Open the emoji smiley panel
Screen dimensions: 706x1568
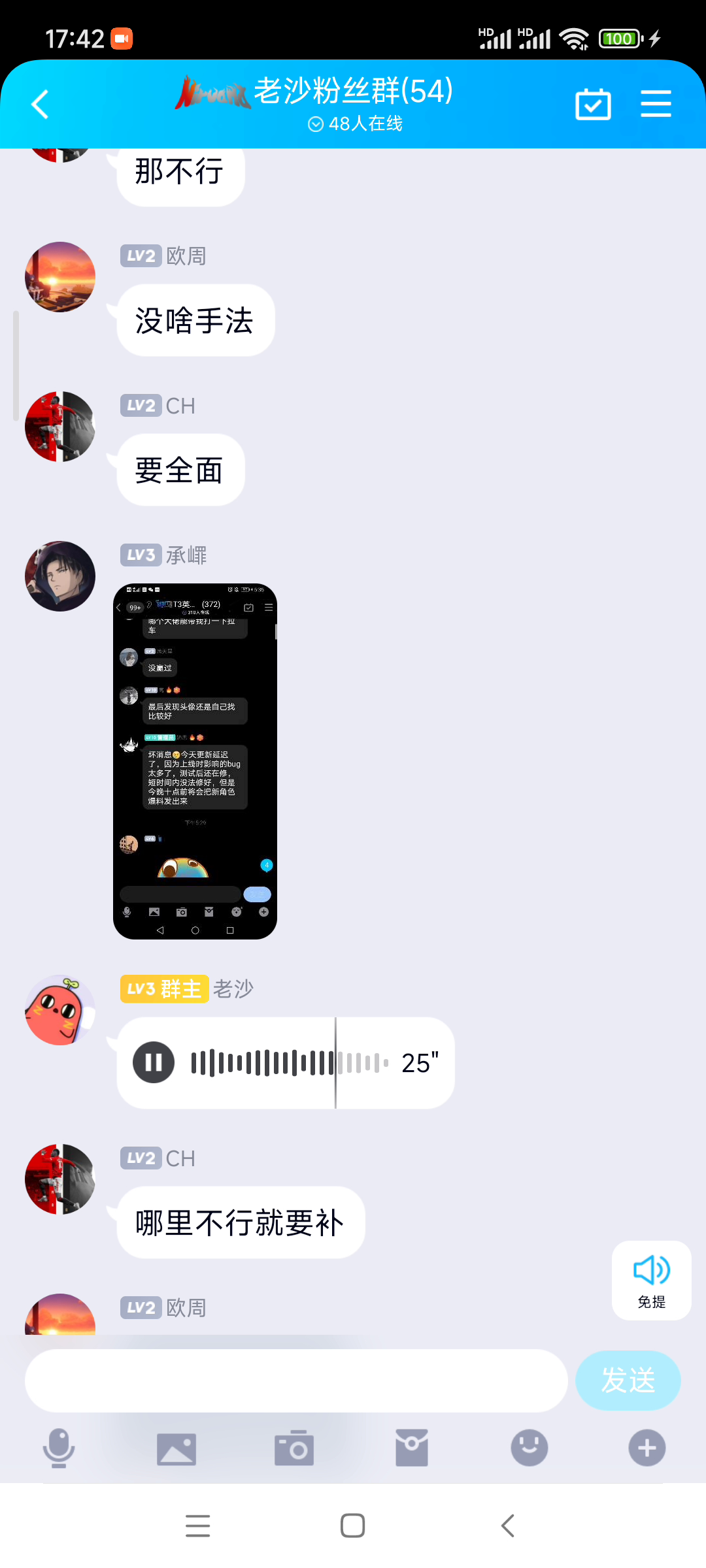click(529, 1448)
